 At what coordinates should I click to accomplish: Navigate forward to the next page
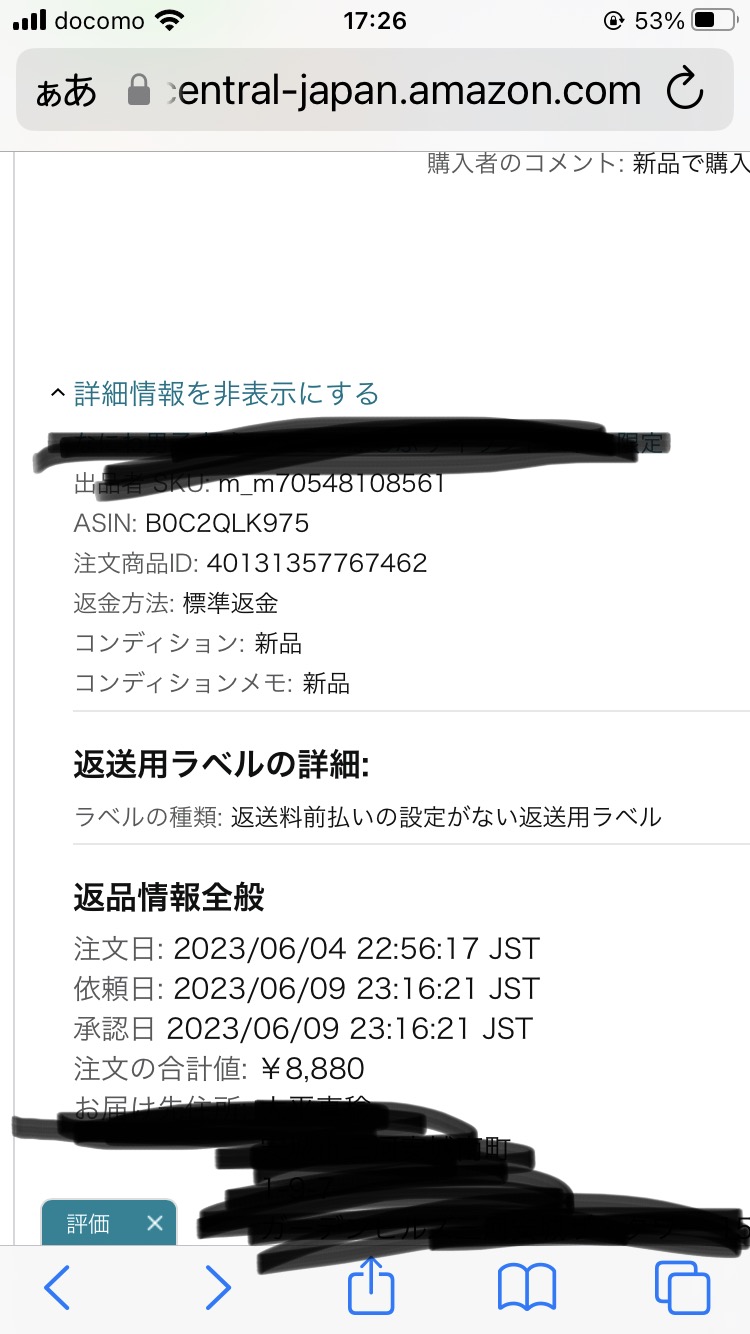(x=217, y=1289)
